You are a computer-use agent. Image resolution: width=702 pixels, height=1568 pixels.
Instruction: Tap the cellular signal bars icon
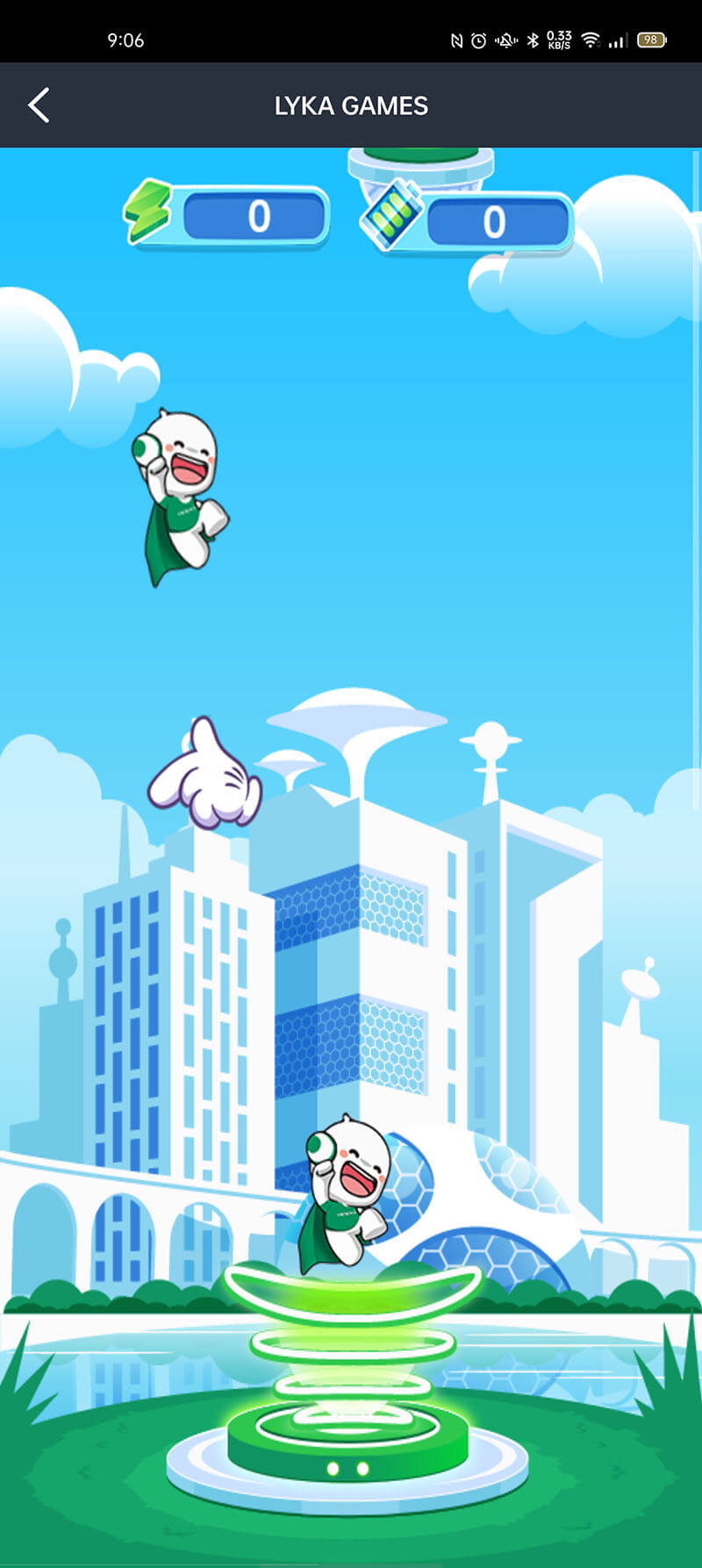click(617, 39)
